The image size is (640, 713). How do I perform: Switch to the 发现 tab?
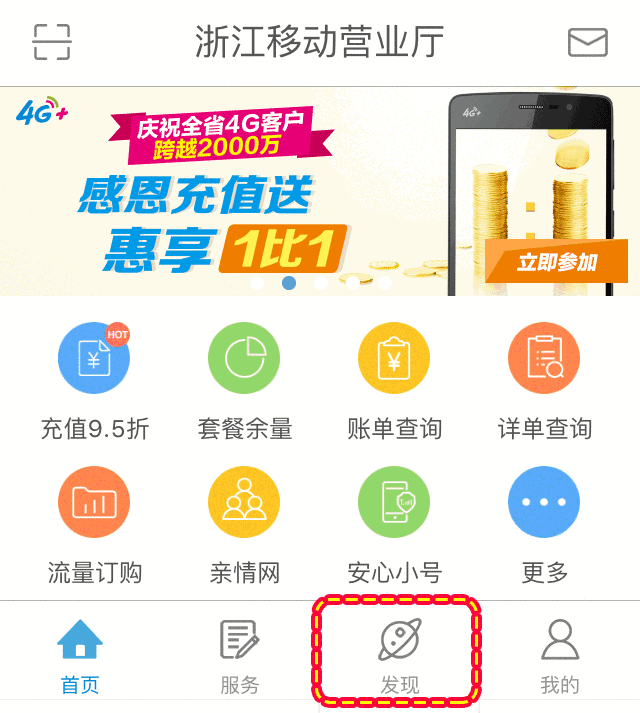tap(399, 656)
